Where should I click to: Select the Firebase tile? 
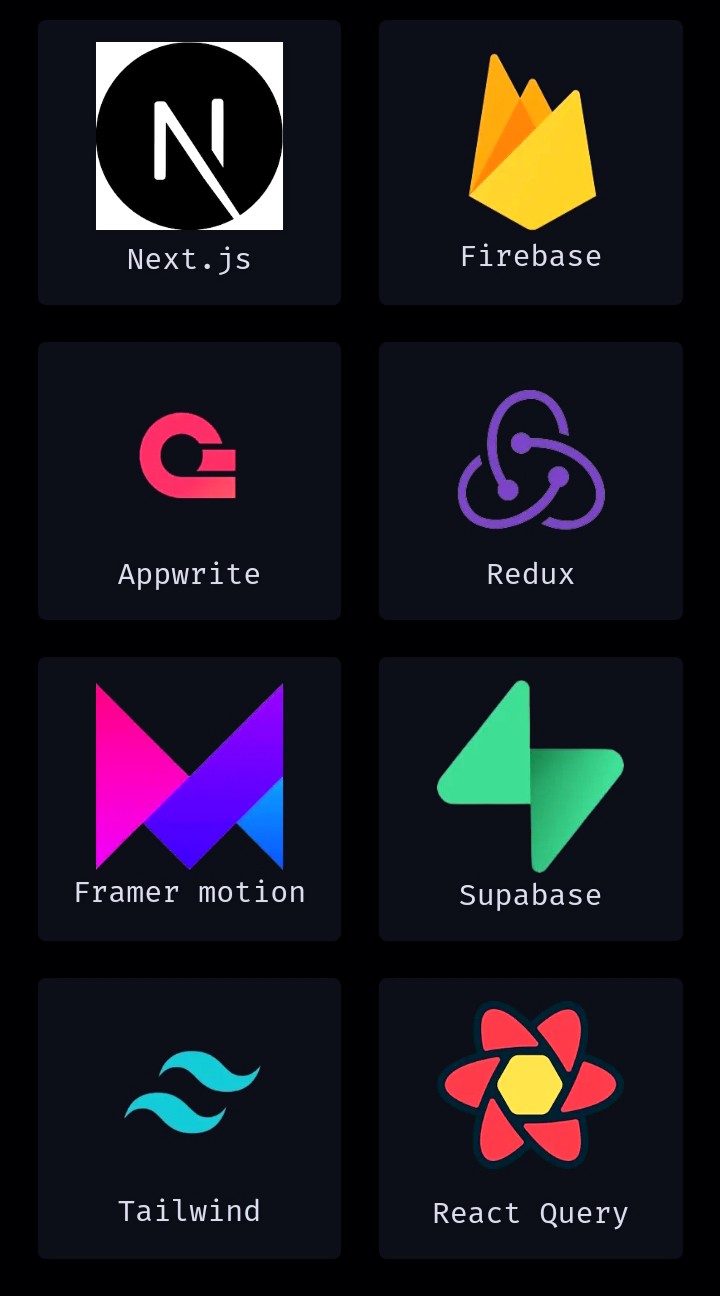tap(530, 162)
